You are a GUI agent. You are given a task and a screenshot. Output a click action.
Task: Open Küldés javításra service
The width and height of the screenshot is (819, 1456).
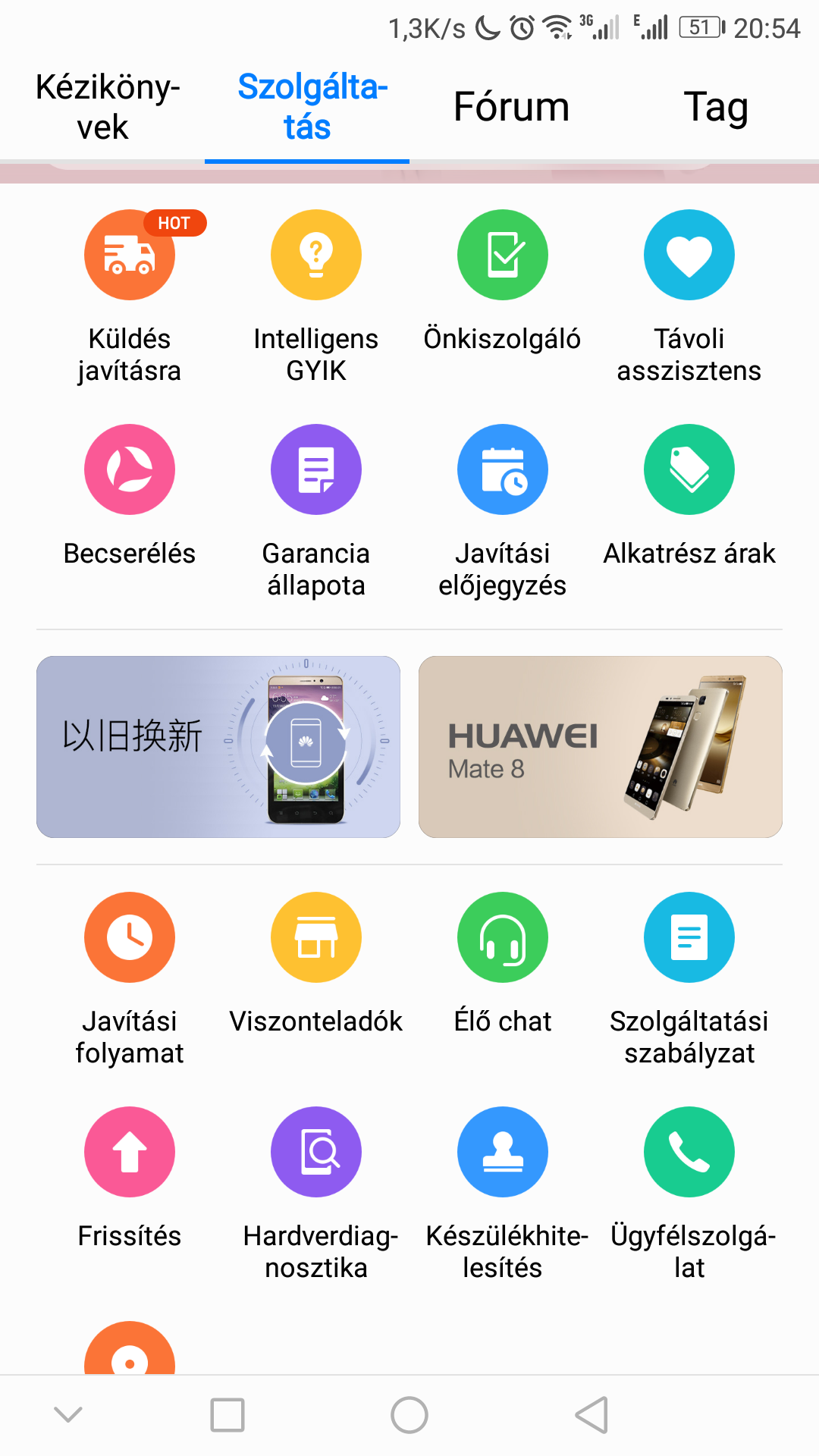click(x=130, y=297)
